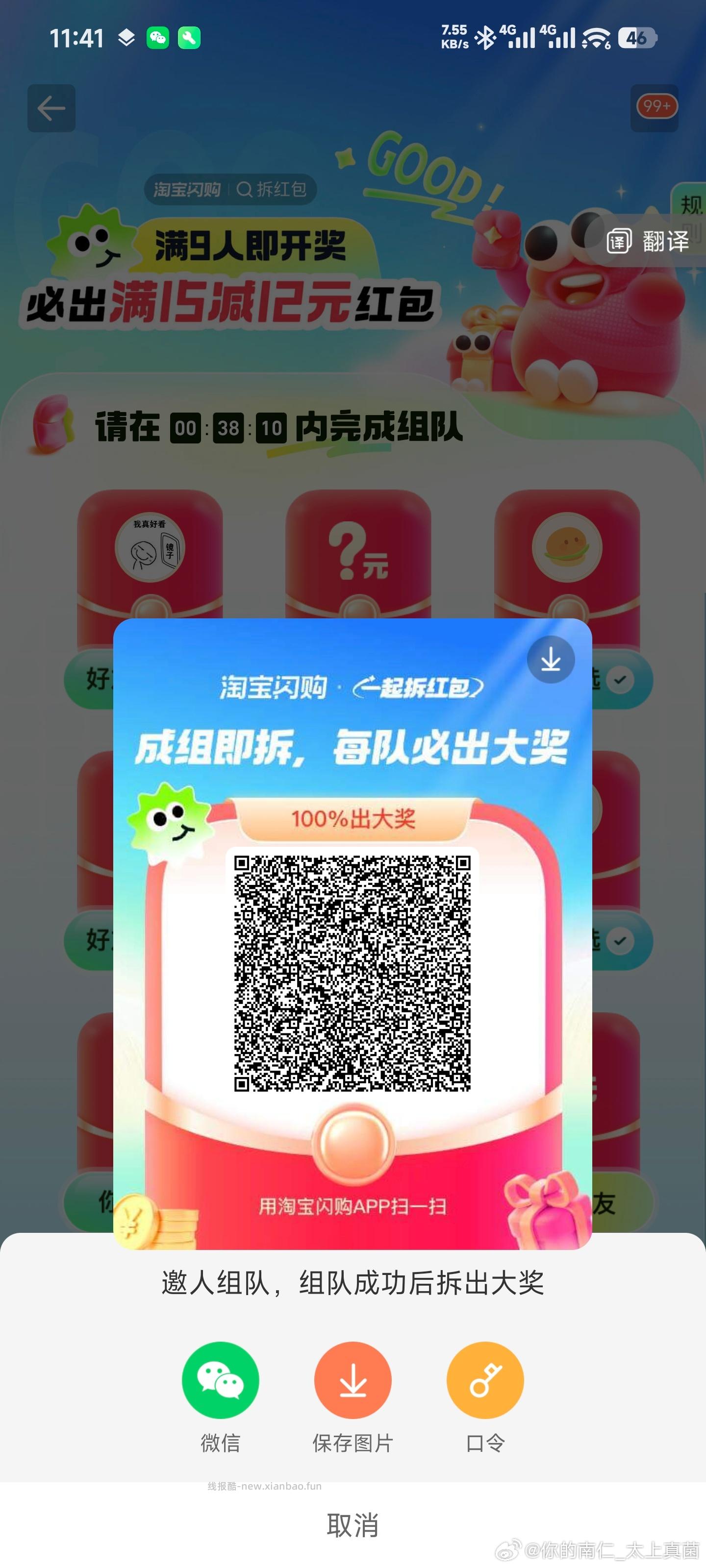
Task: Tap the WeChat share icon
Action: pyautogui.click(x=220, y=1380)
